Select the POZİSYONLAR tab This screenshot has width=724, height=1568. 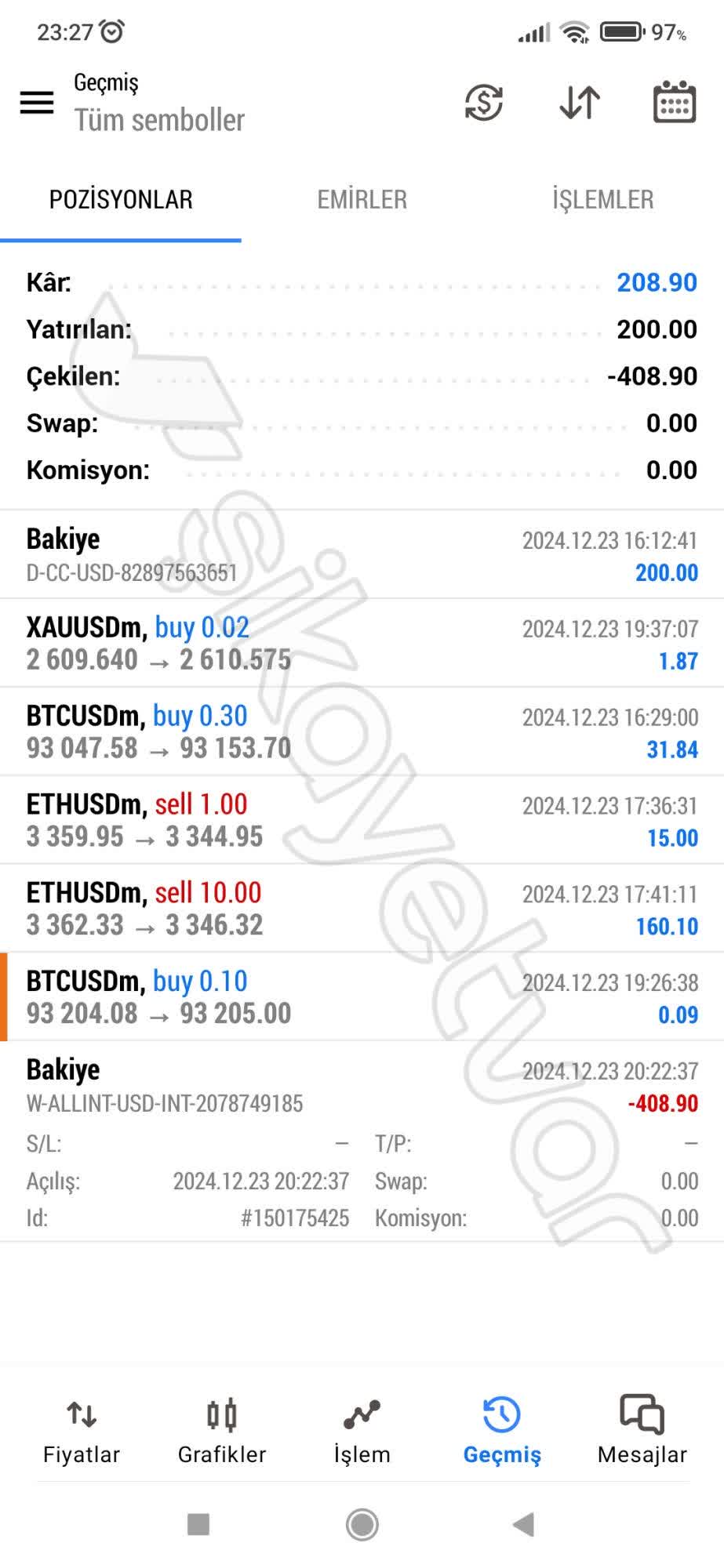point(121,200)
